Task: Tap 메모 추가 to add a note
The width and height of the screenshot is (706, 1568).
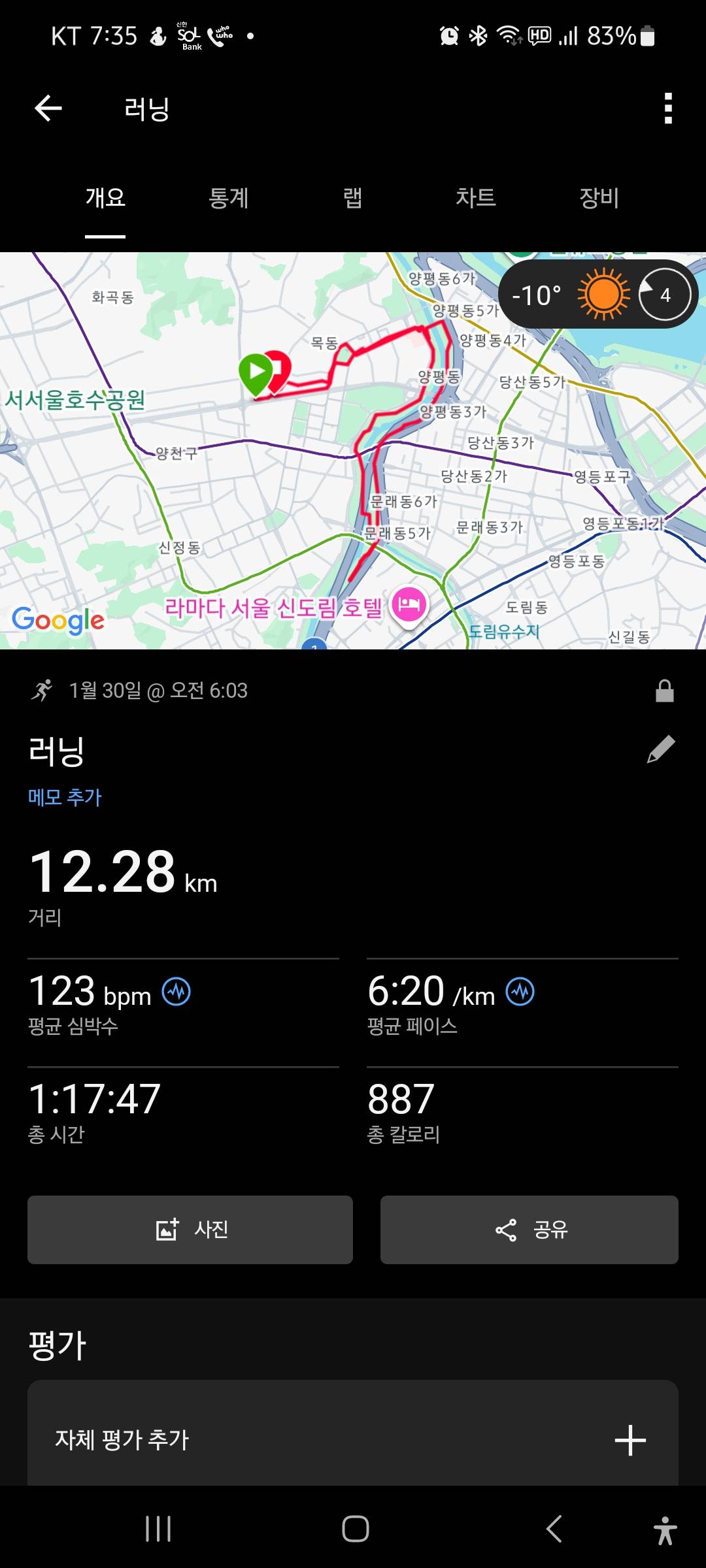Action: 65,796
